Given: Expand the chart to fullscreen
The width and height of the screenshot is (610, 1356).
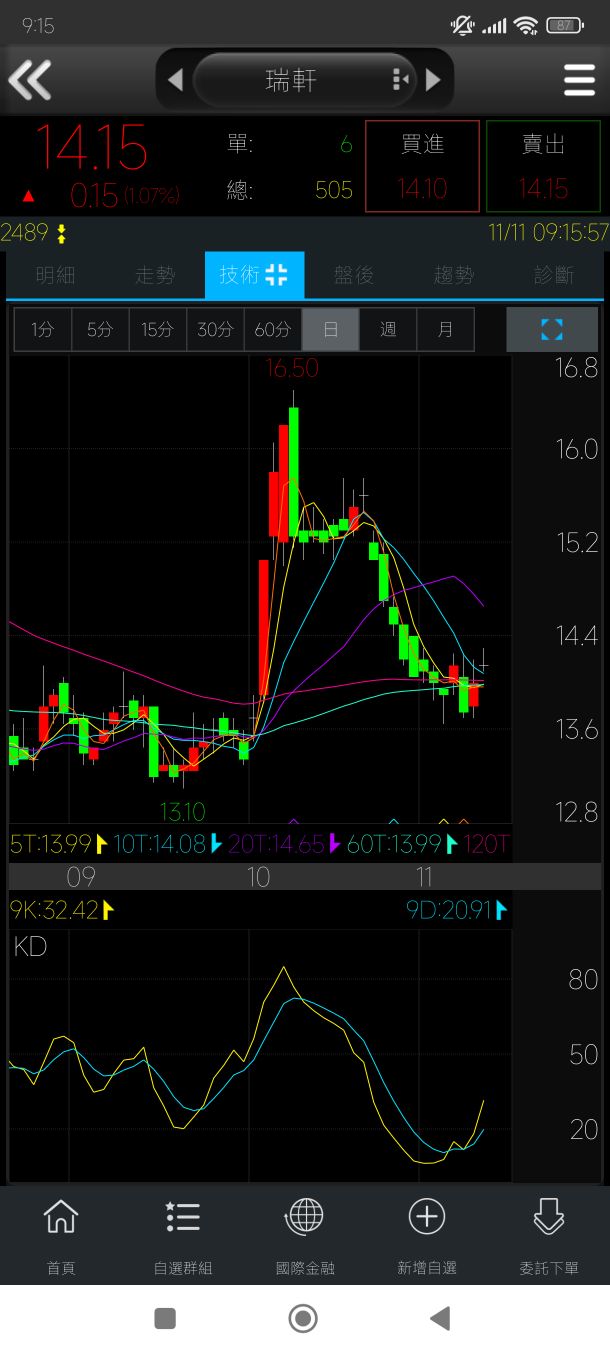Looking at the screenshot, I should [x=552, y=329].
